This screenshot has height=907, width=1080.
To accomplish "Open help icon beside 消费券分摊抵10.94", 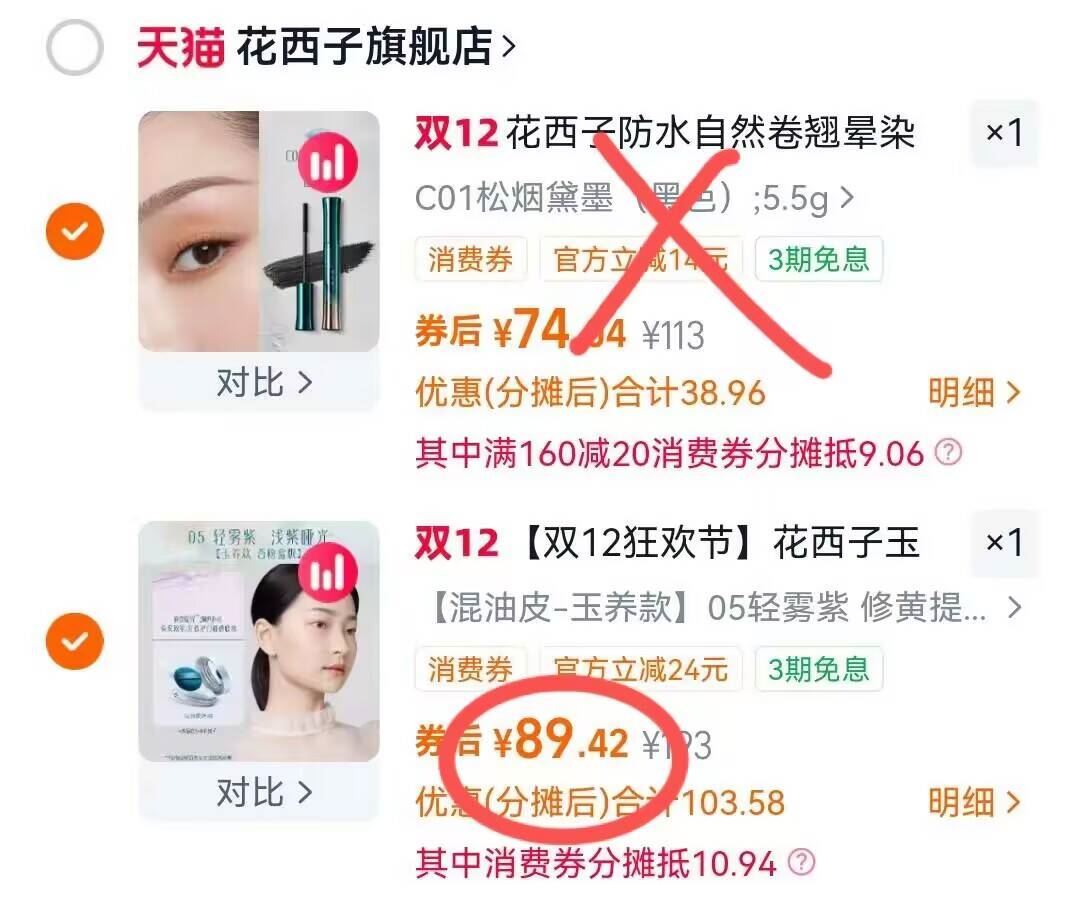I will (x=802, y=862).
